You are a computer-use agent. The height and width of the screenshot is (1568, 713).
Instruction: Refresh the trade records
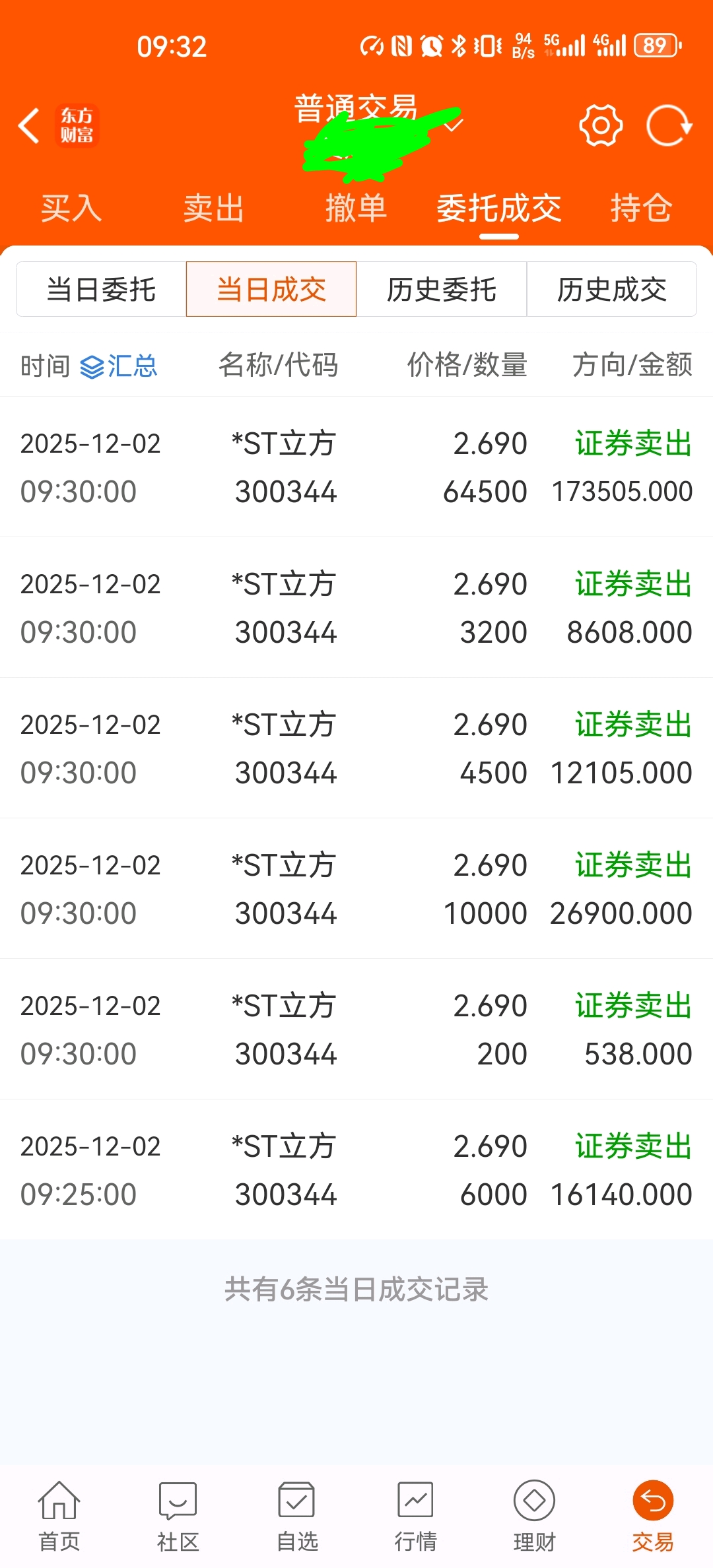pyautogui.click(x=669, y=125)
